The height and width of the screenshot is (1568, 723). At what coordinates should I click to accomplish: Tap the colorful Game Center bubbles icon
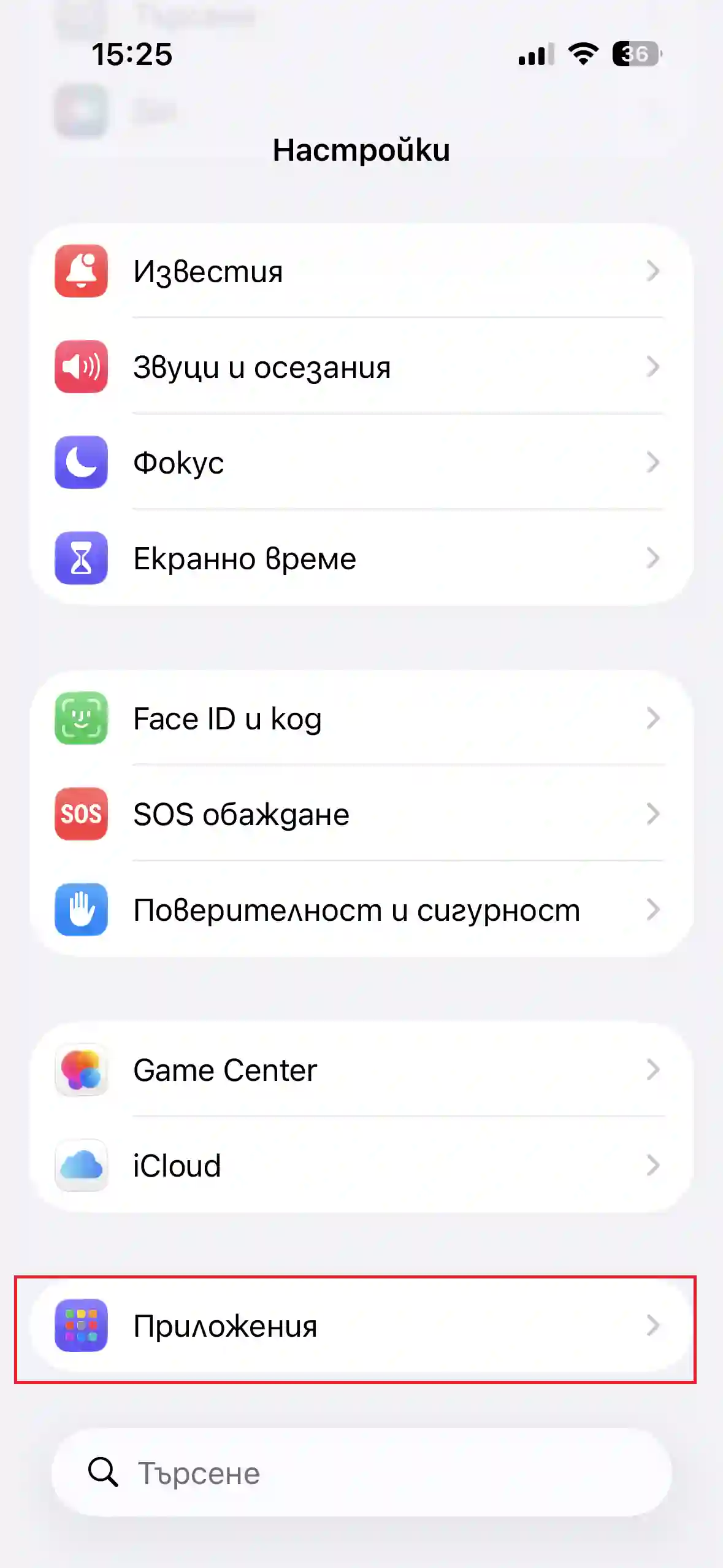[x=81, y=1069]
